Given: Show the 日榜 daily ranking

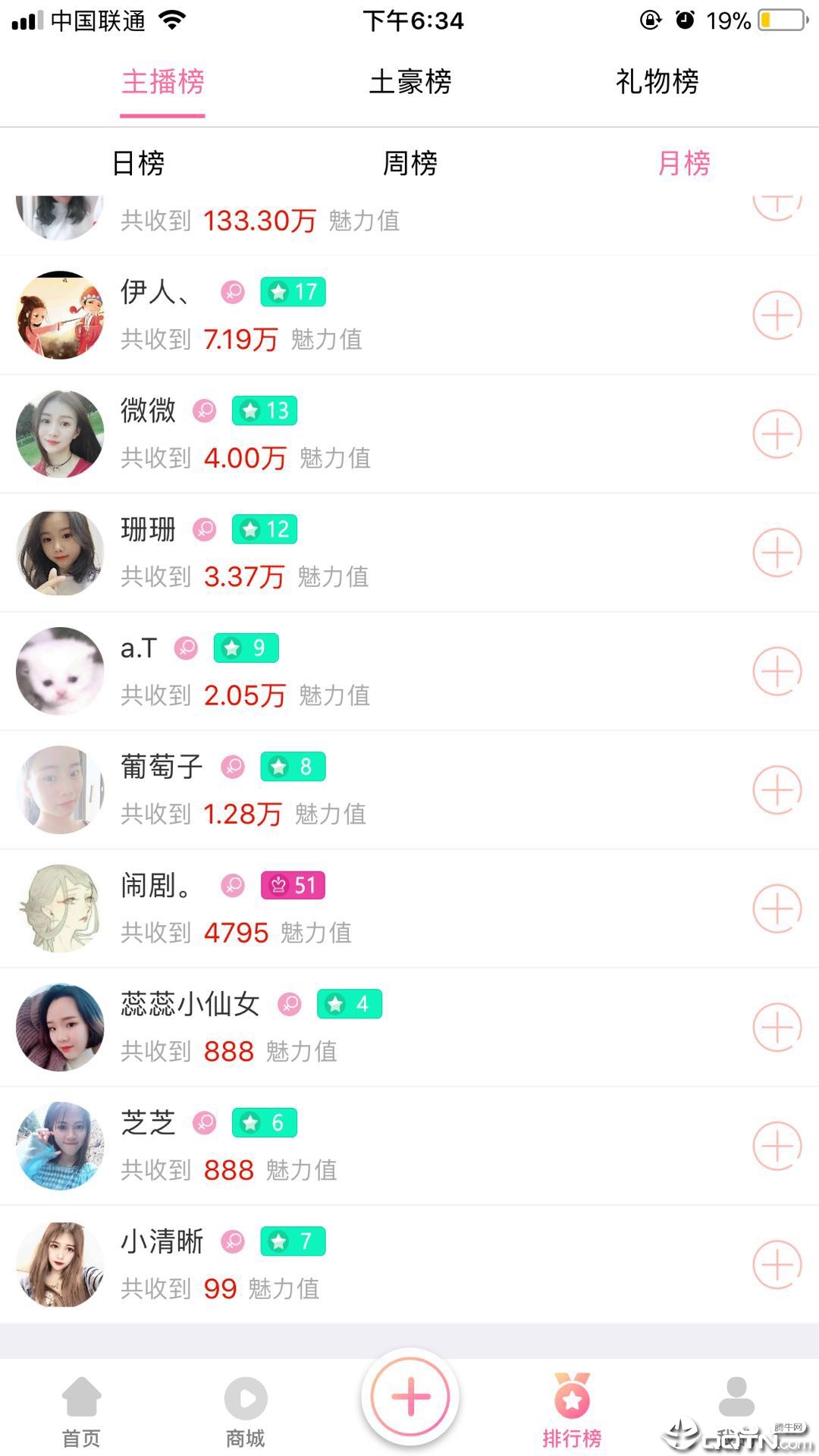Looking at the screenshot, I should tap(138, 163).
